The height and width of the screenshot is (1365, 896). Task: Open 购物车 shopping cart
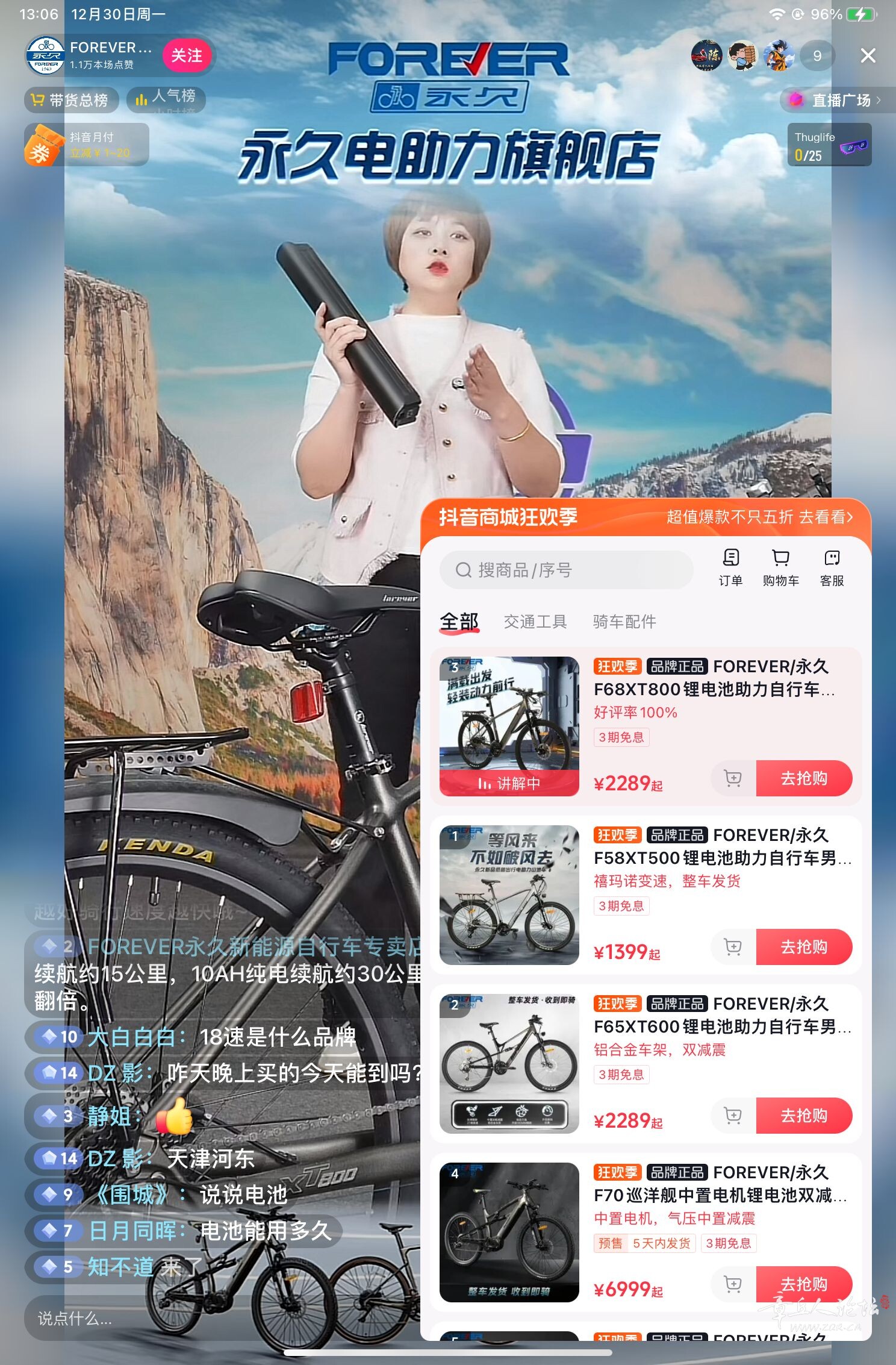pos(780,567)
